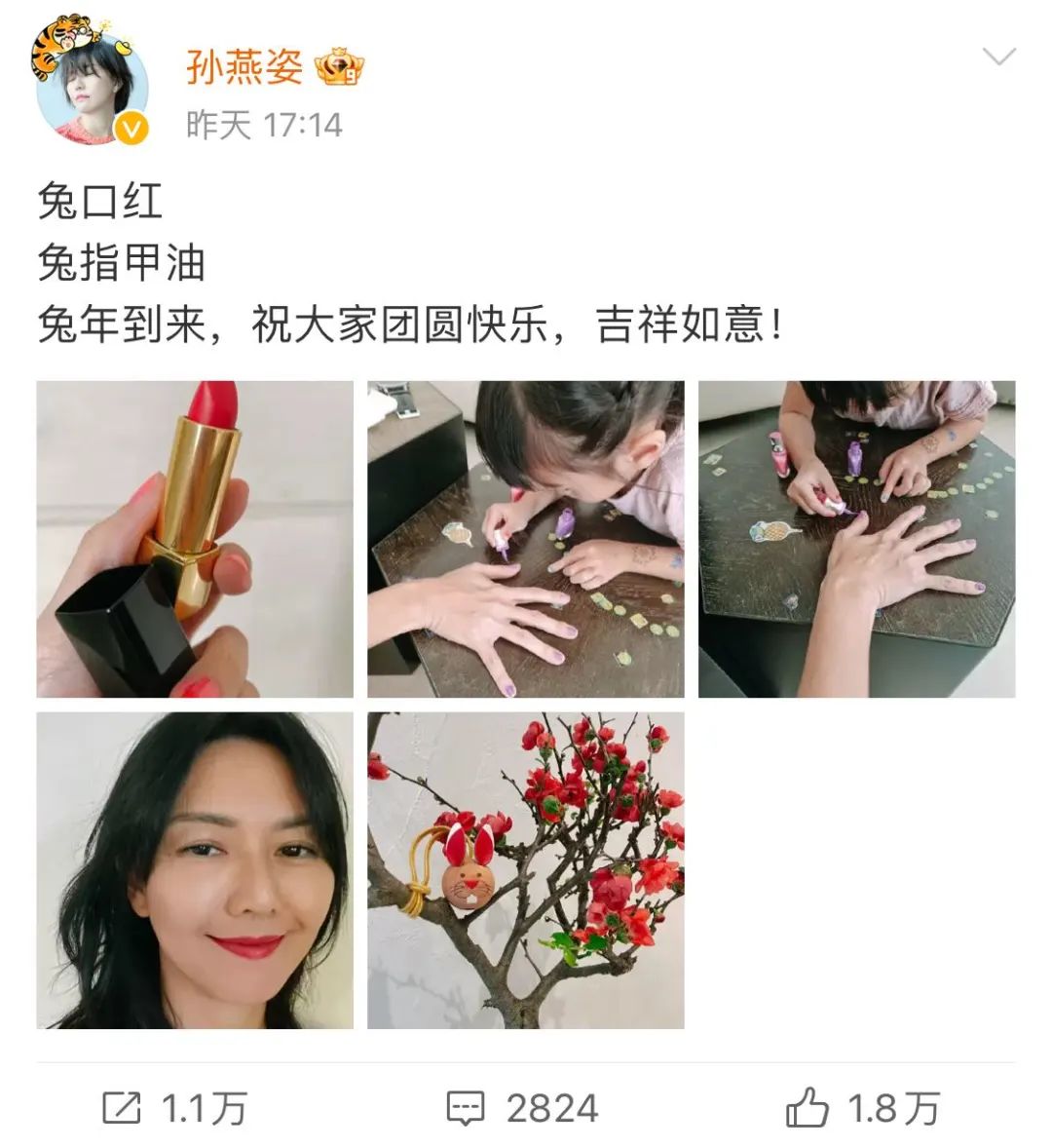Like this post with 1.8万 likes
This screenshot has height=1148, width=1052.
(x=861, y=1108)
